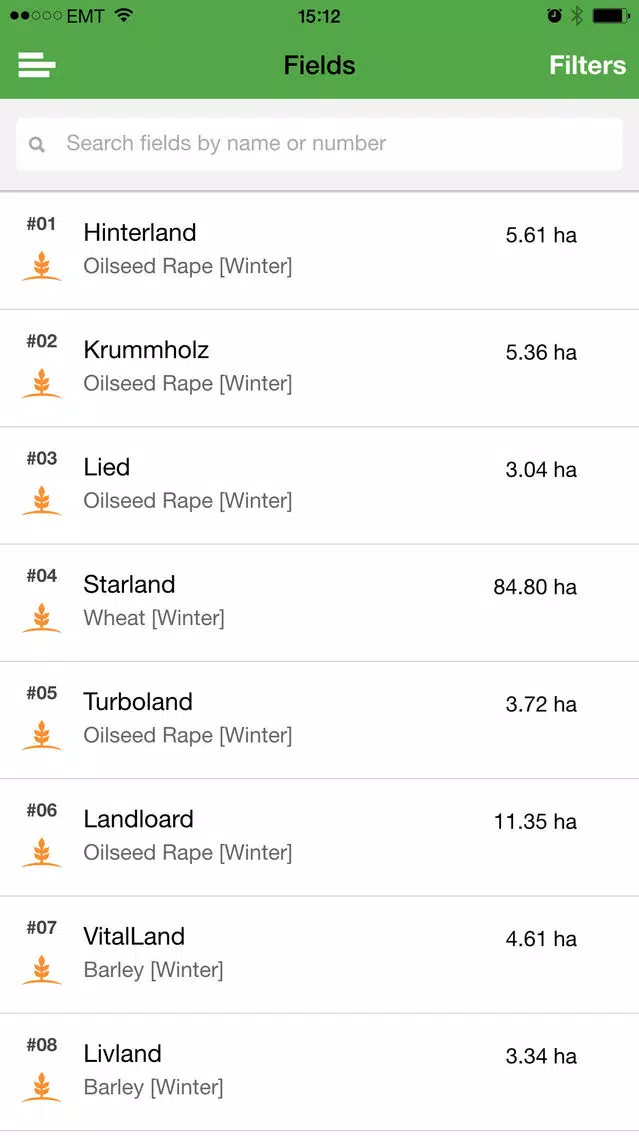639x1136 pixels.
Task: View the Starland wheat field
Action: [320, 603]
